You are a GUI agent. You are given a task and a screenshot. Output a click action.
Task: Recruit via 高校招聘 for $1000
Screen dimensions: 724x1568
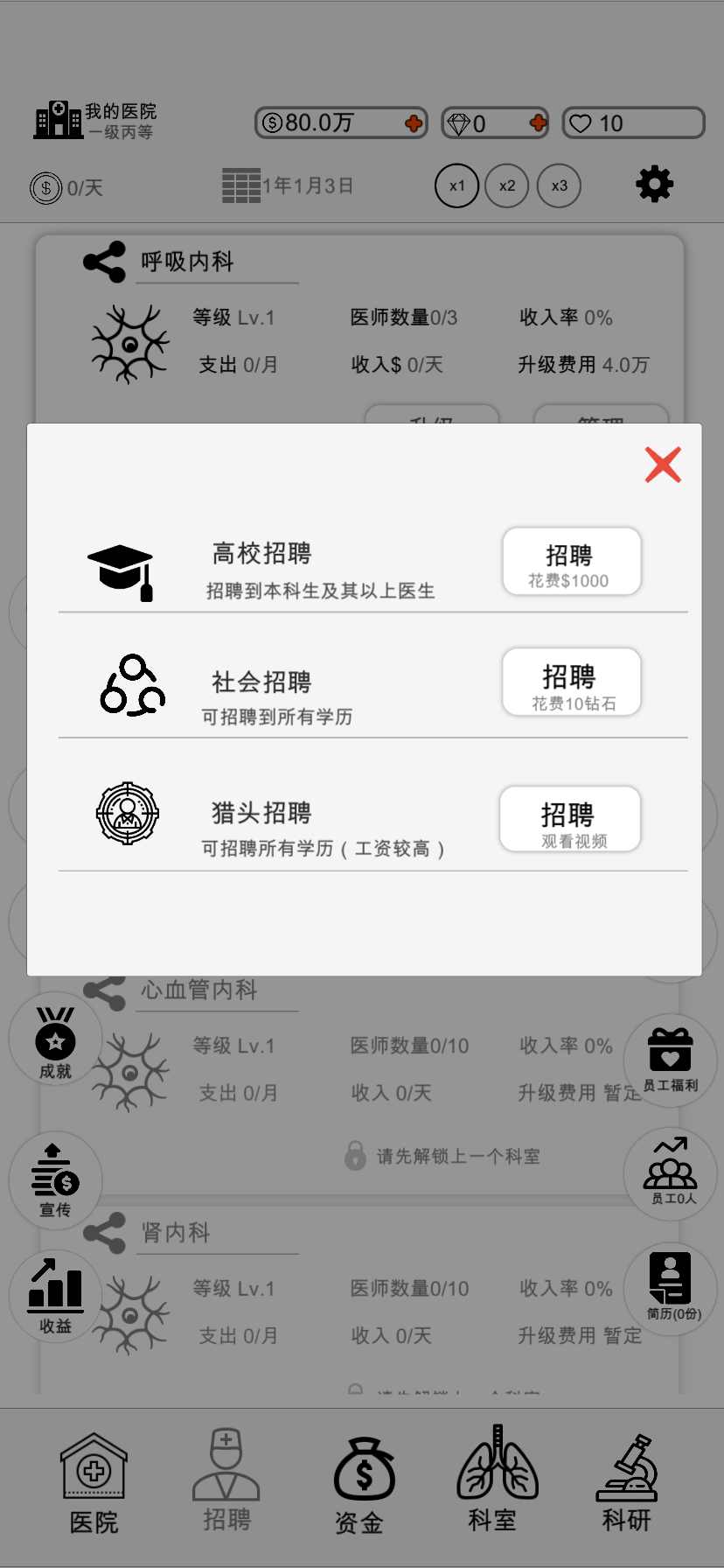click(x=571, y=561)
